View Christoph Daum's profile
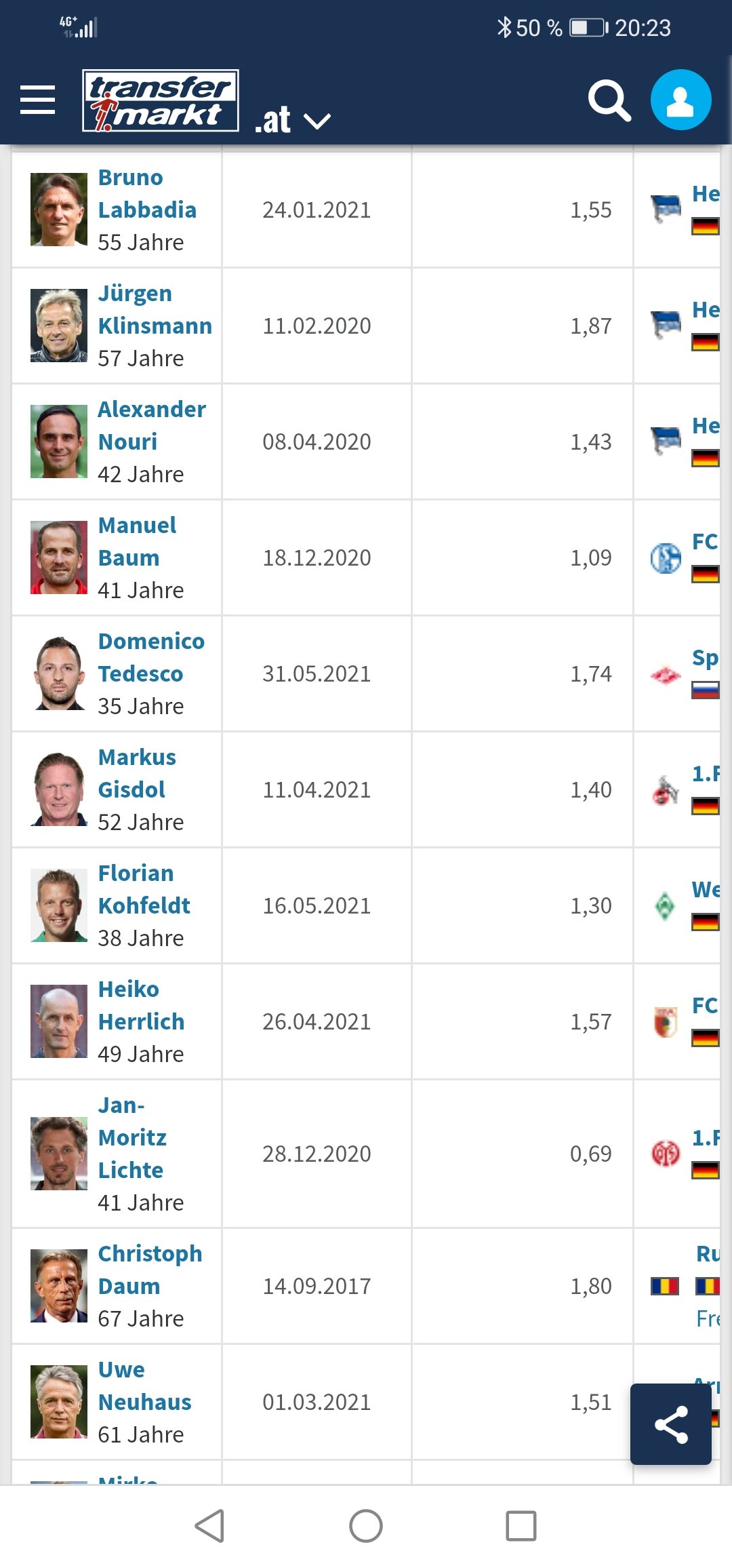Screen dimensions: 732x1568 (x=150, y=1270)
